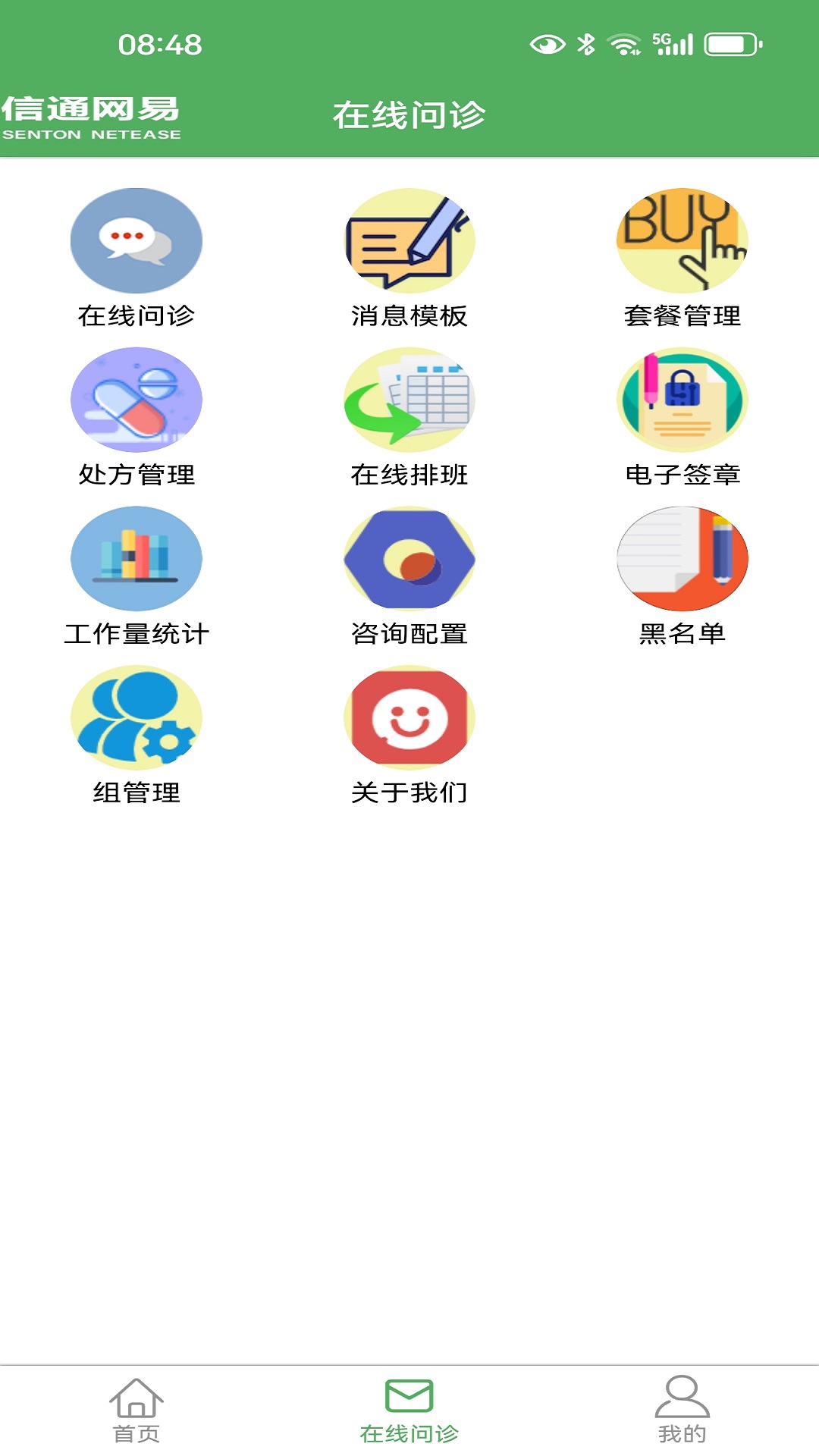
Task: Tap the 电子签章 text label
Action: click(682, 477)
